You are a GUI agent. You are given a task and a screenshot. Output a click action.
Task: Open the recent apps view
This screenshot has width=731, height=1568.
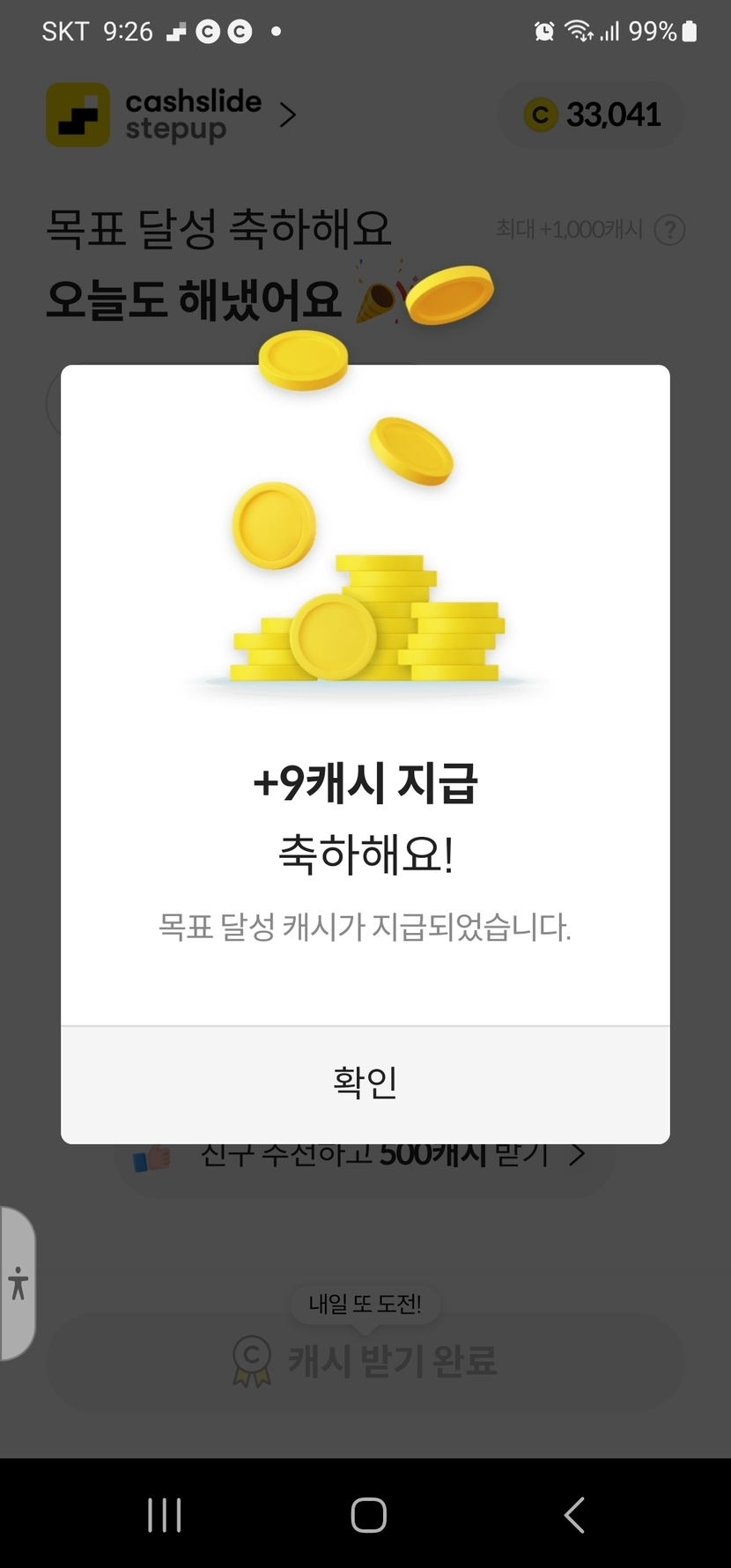[x=165, y=1514]
